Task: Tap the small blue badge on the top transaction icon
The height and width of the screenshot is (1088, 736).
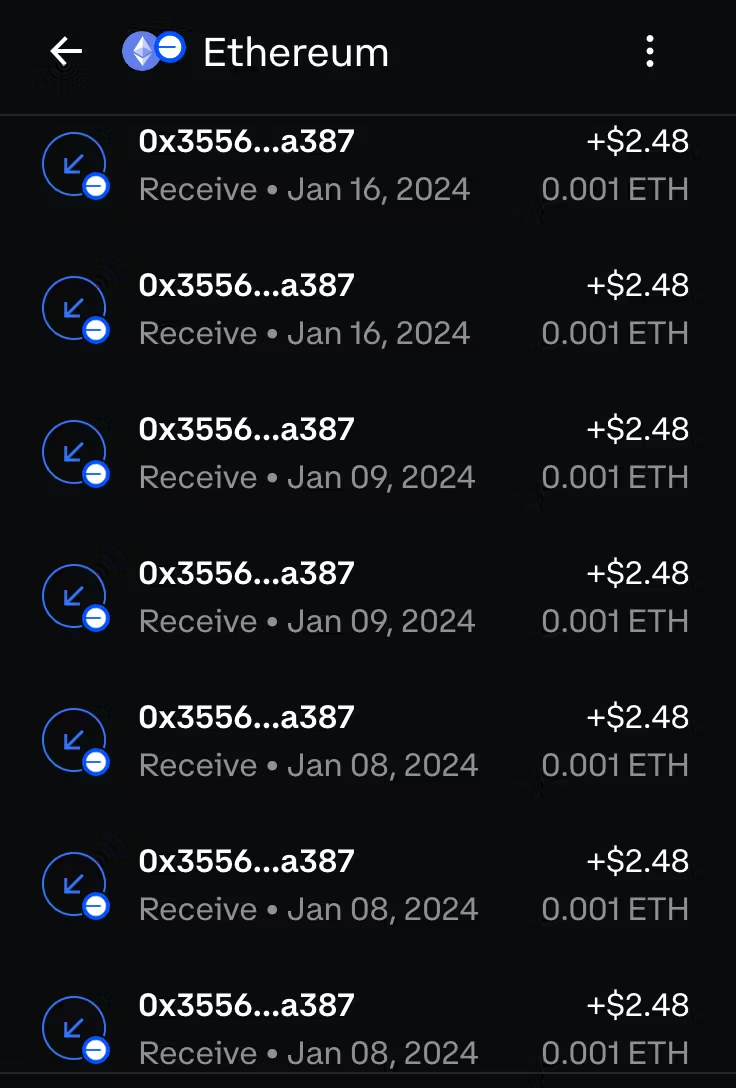Action: coord(97,186)
